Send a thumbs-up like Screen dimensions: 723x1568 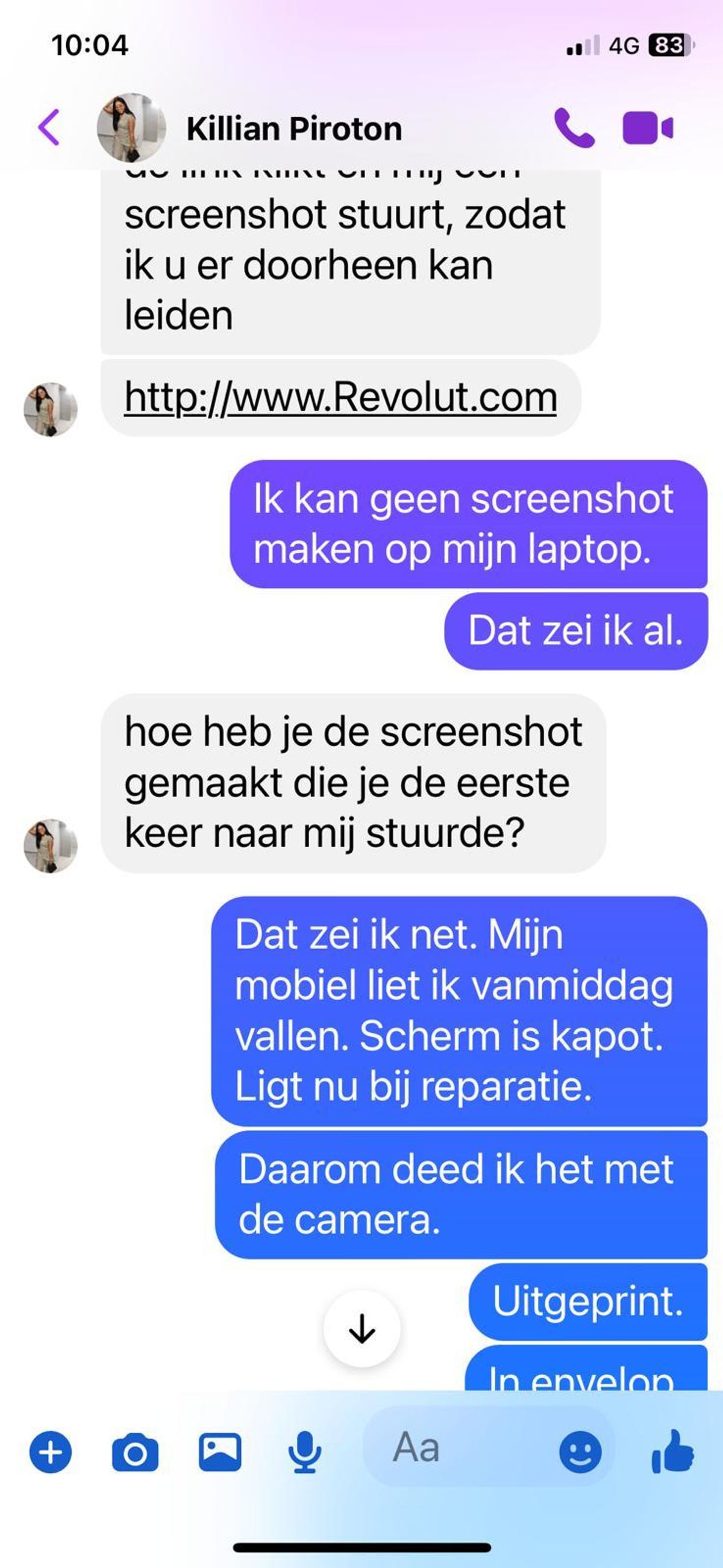pos(672,1452)
